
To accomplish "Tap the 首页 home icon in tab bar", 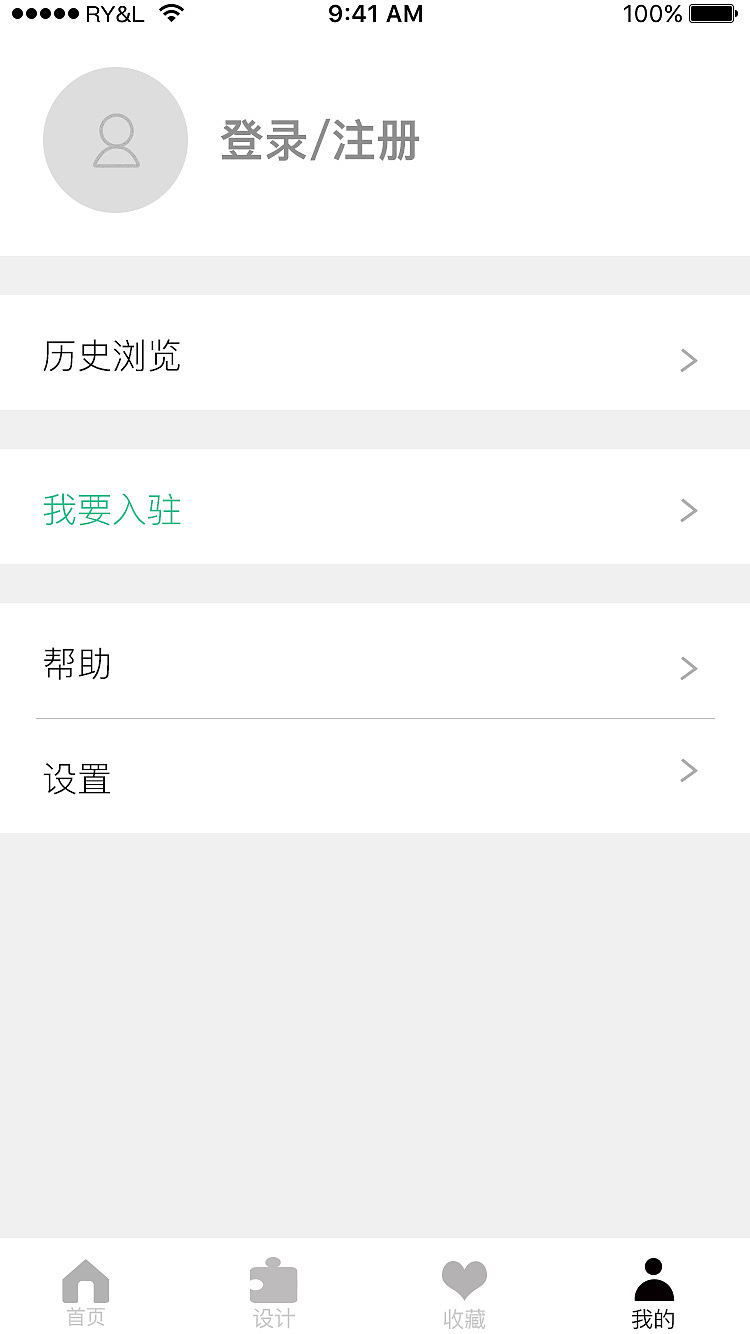I will 85,1280.
